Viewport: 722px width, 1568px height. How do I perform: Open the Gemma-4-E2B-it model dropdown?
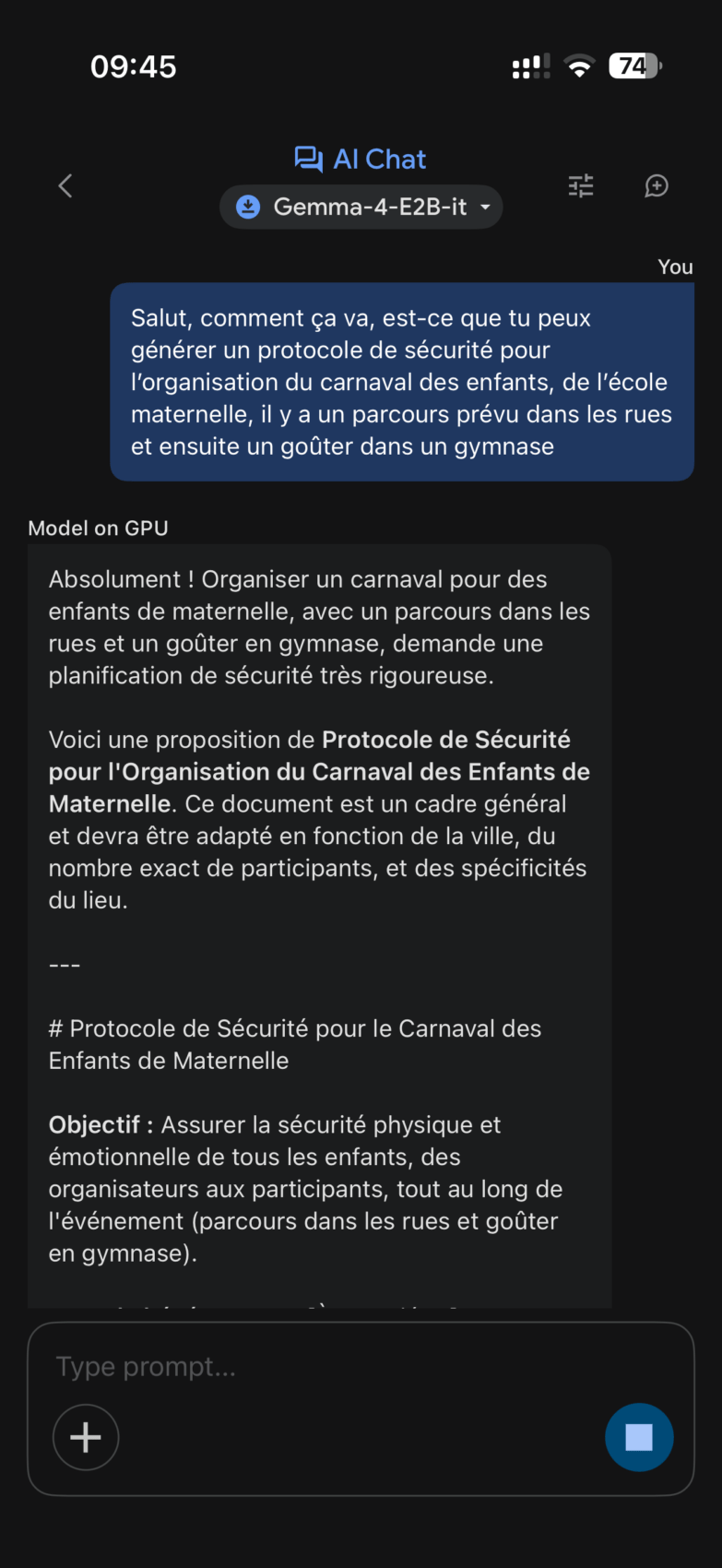(361, 207)
